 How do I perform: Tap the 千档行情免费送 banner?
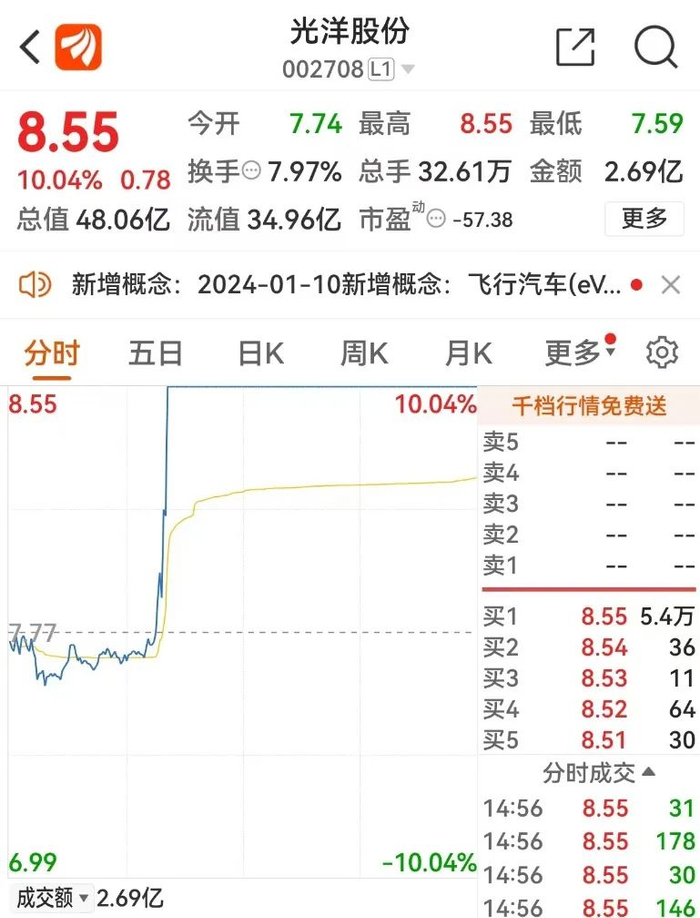589,406
